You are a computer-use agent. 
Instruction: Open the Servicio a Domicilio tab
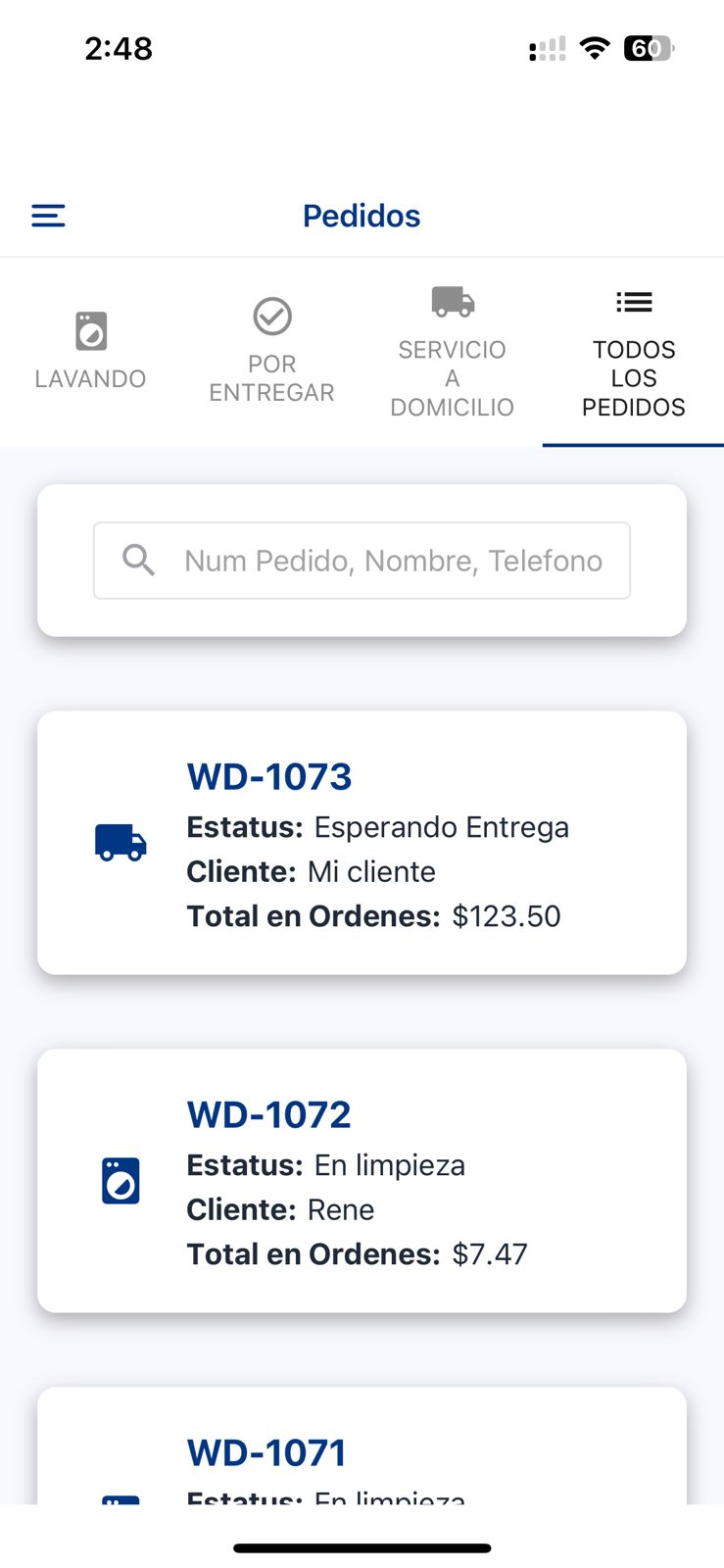[x=452, y=353]
